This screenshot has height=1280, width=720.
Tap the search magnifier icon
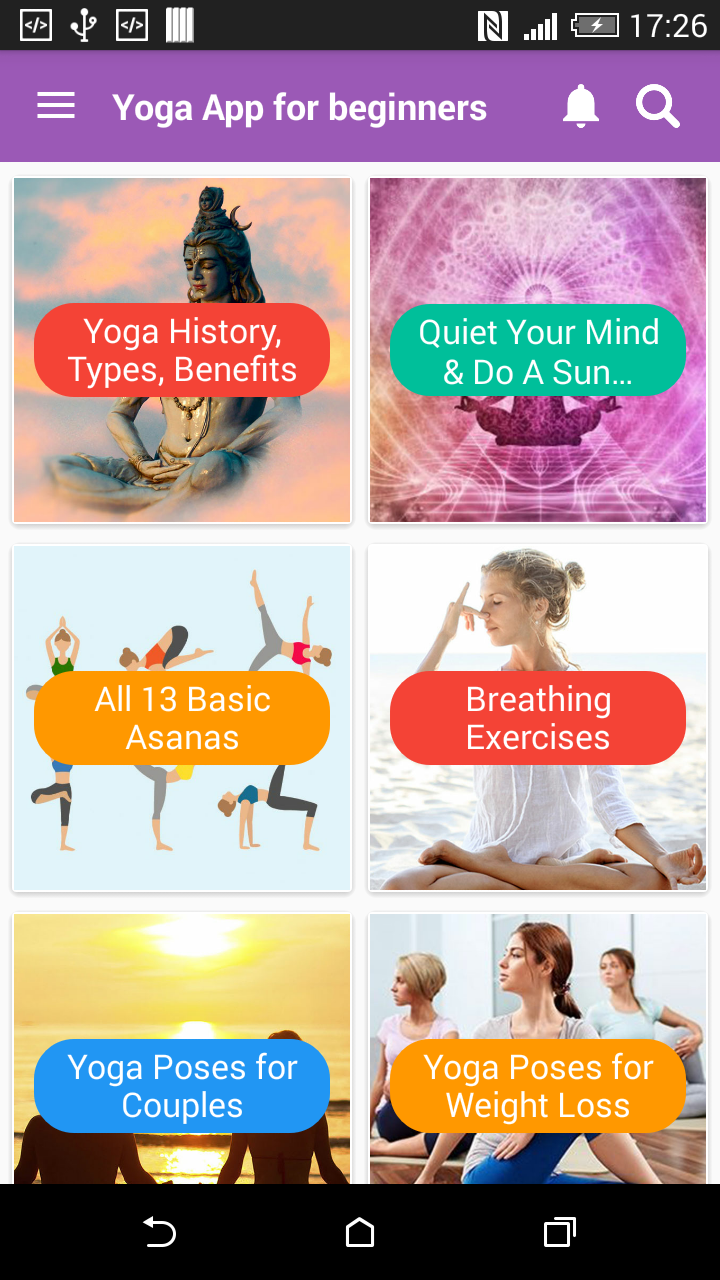(x=657, y=107)
